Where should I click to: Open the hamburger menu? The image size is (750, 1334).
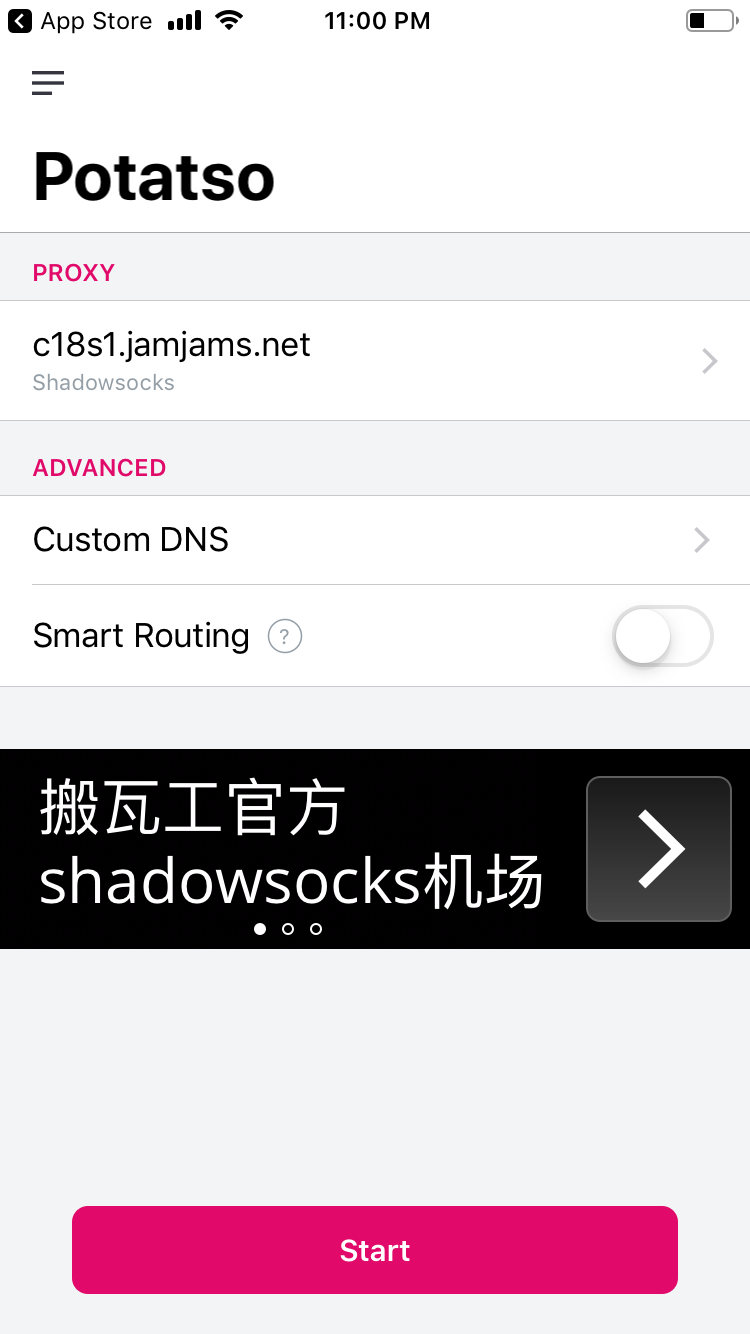[x=48, y=83]
